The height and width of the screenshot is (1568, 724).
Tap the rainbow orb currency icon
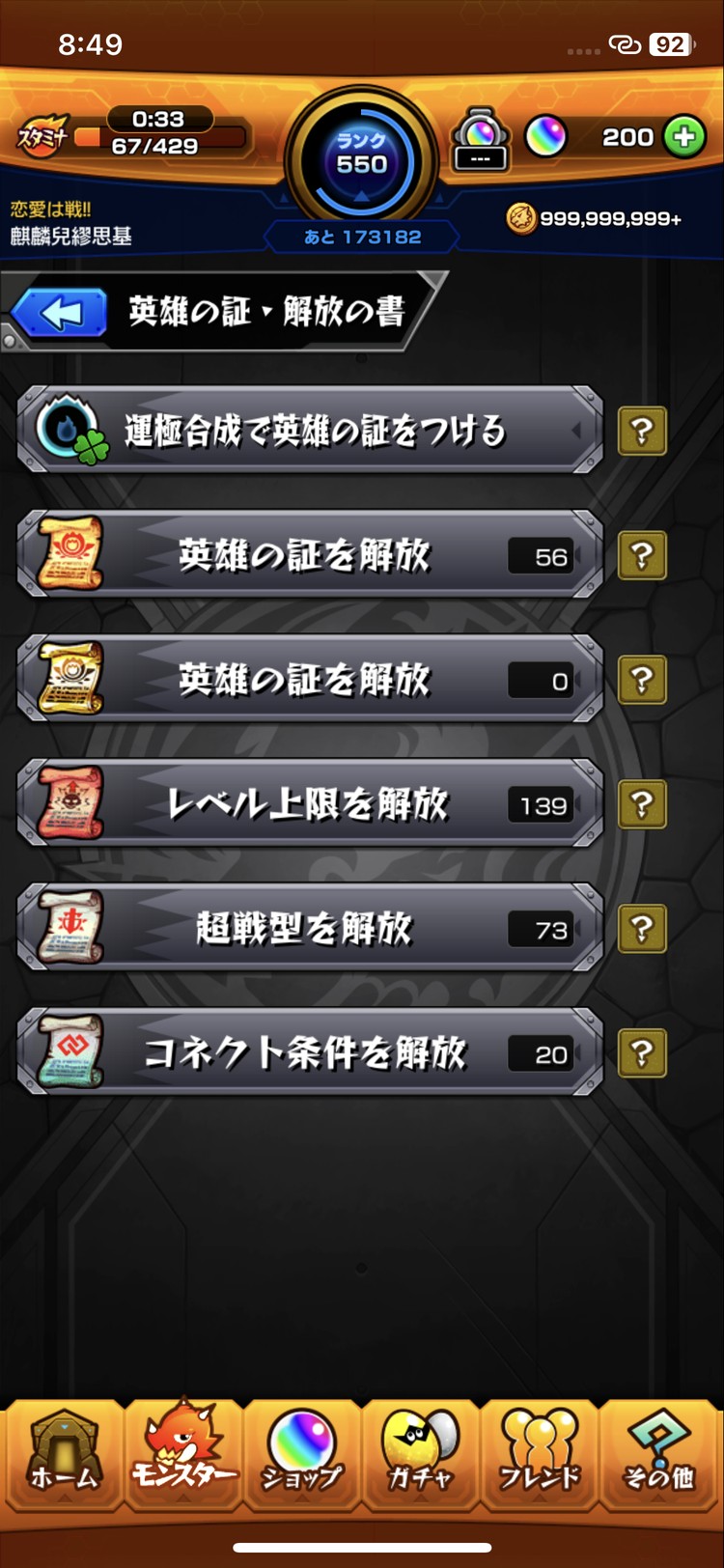546,137
